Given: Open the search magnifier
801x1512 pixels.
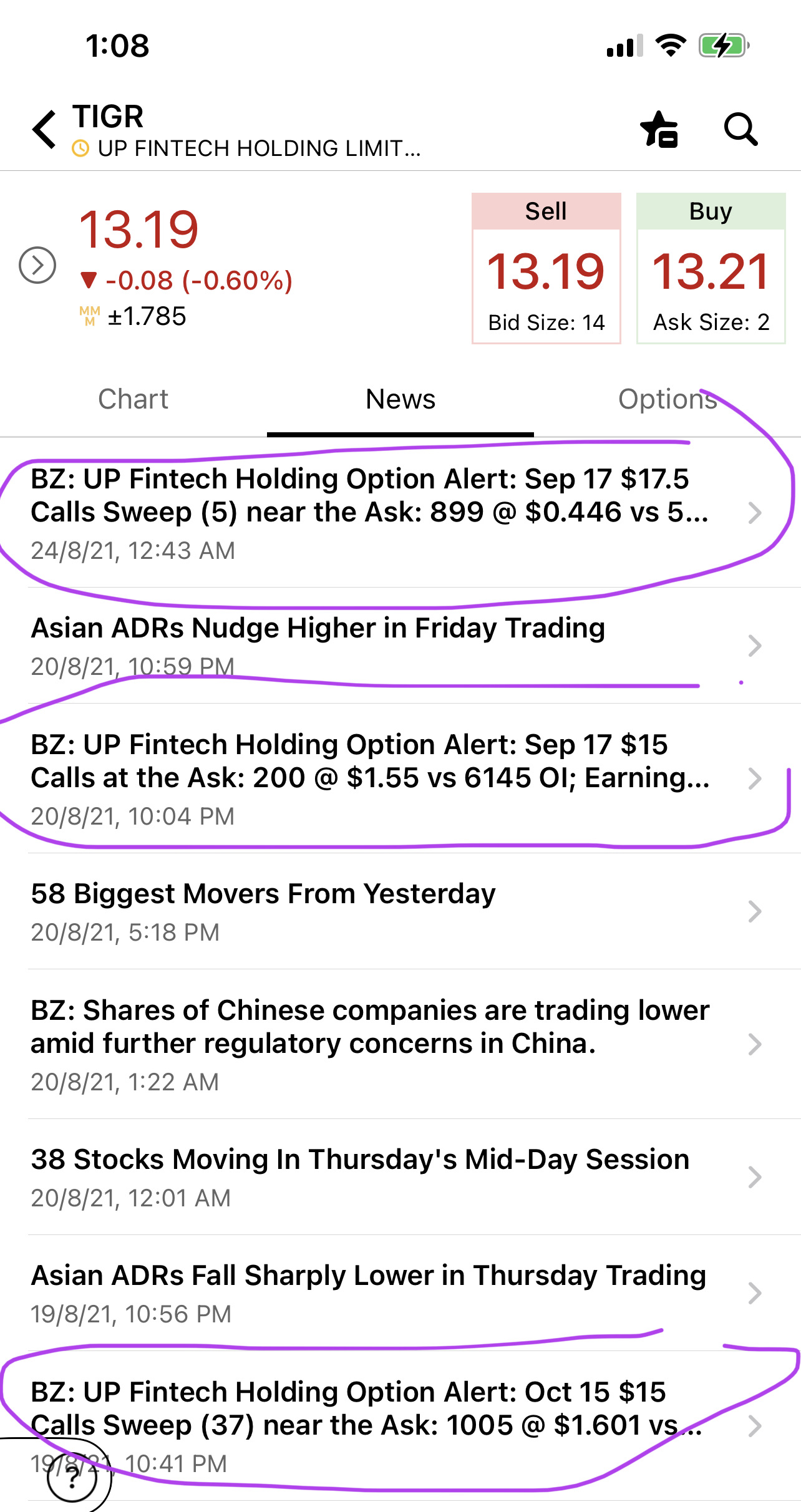Looking at the screenshot, I should pyautogui.click(x=740, y=129).
